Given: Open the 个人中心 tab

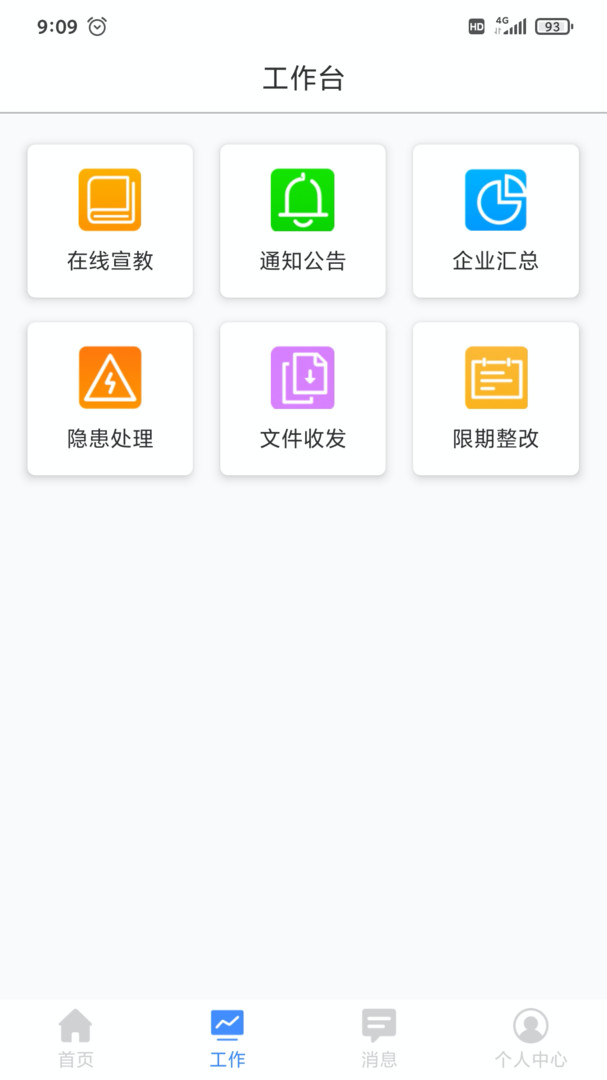Looking at the screenshot, I should [x=531, y=1038].
